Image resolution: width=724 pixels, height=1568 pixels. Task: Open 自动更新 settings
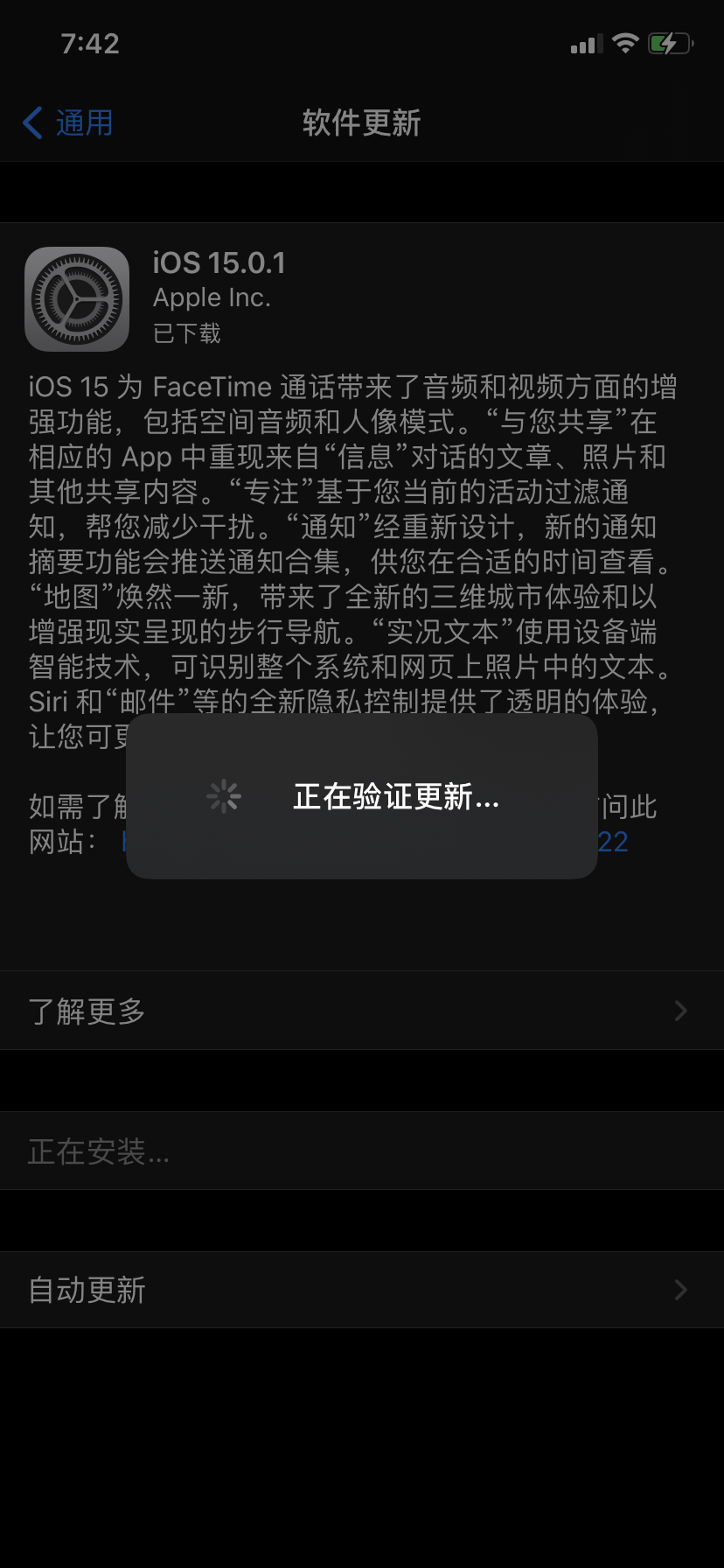361,1290
